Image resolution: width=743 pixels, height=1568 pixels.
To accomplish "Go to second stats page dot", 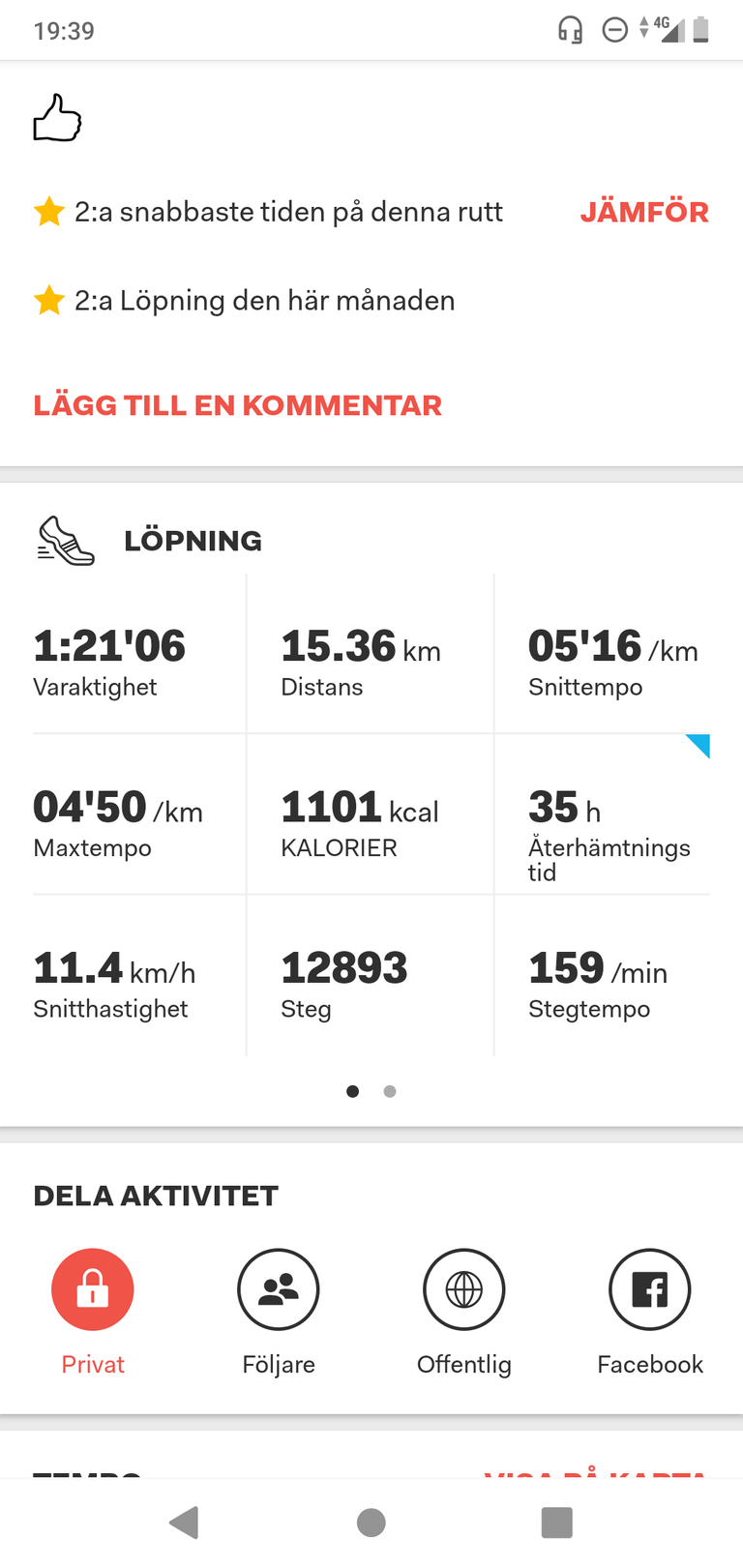I will tap(390, 1091).
